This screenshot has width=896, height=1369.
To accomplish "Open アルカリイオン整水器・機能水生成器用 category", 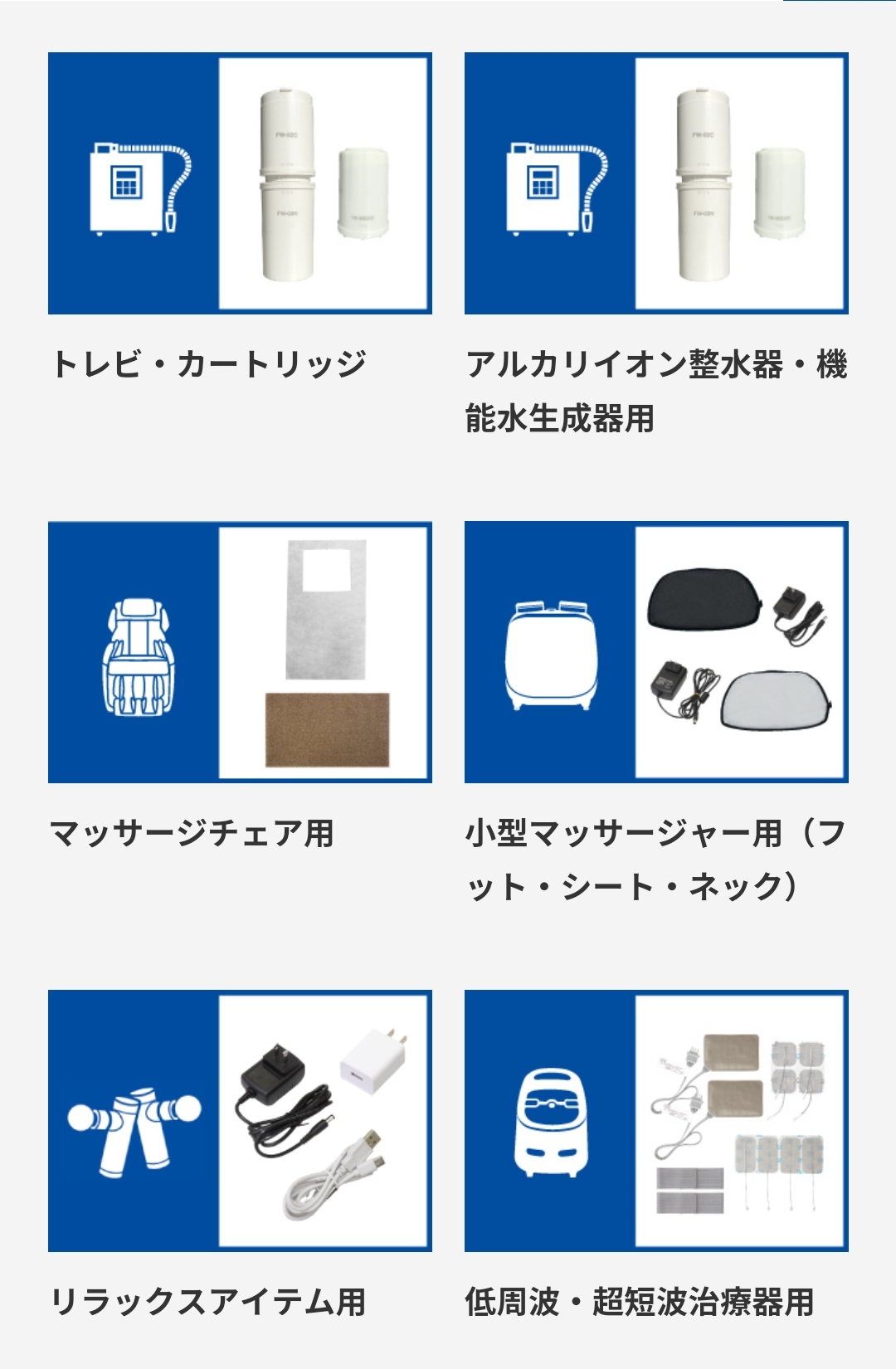I will pyautogui.click(x=656, y=184).
